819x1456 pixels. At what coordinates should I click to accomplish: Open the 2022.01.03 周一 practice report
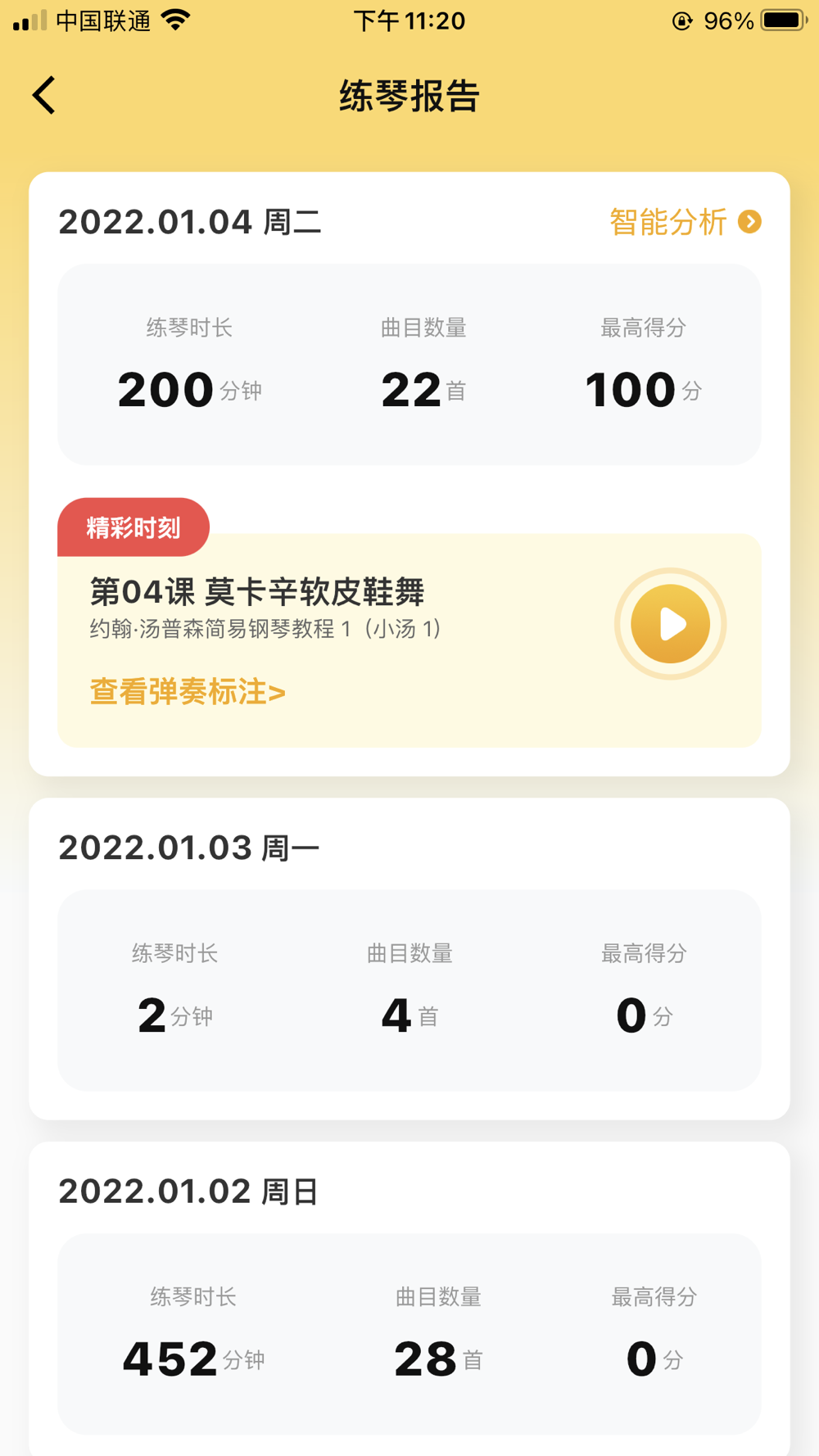pos(409,958)
